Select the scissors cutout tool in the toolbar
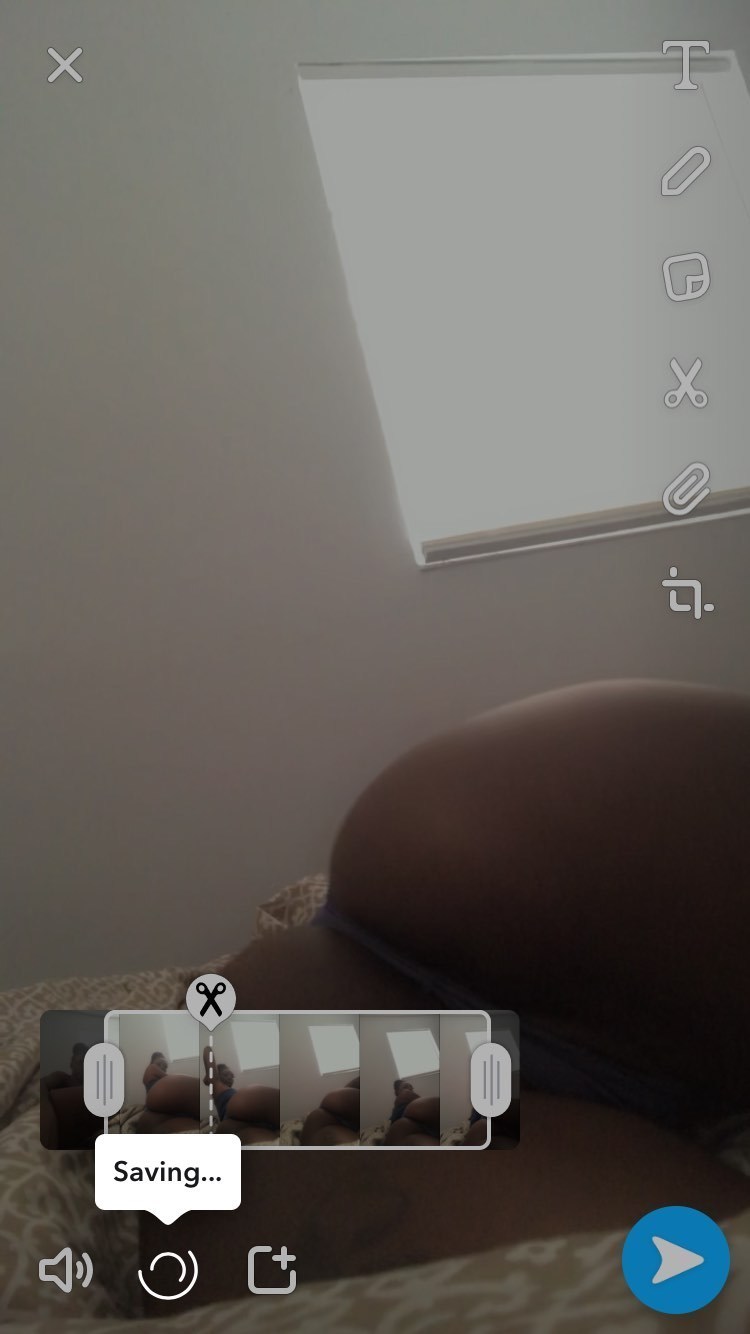The height and width of the screenshot is (1334, 750). [686, 383]
